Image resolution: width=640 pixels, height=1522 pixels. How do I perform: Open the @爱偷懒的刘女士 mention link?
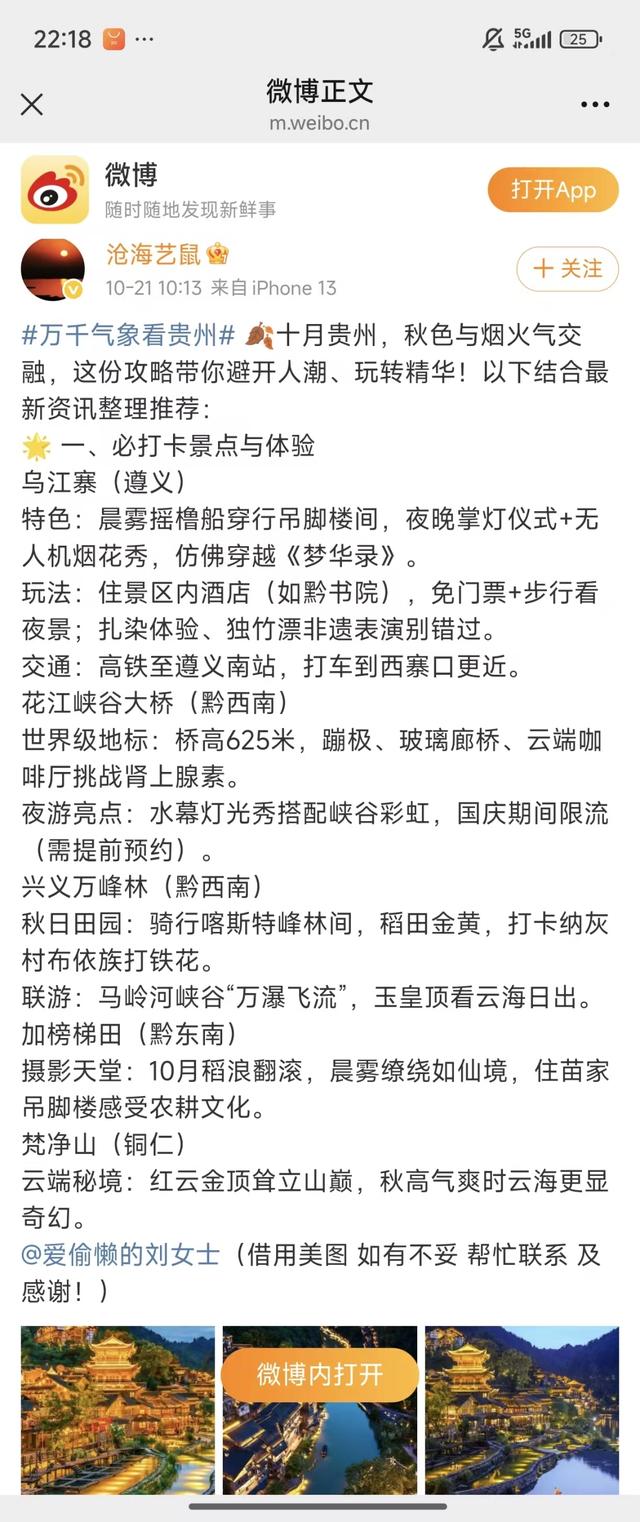(120, 1255)
